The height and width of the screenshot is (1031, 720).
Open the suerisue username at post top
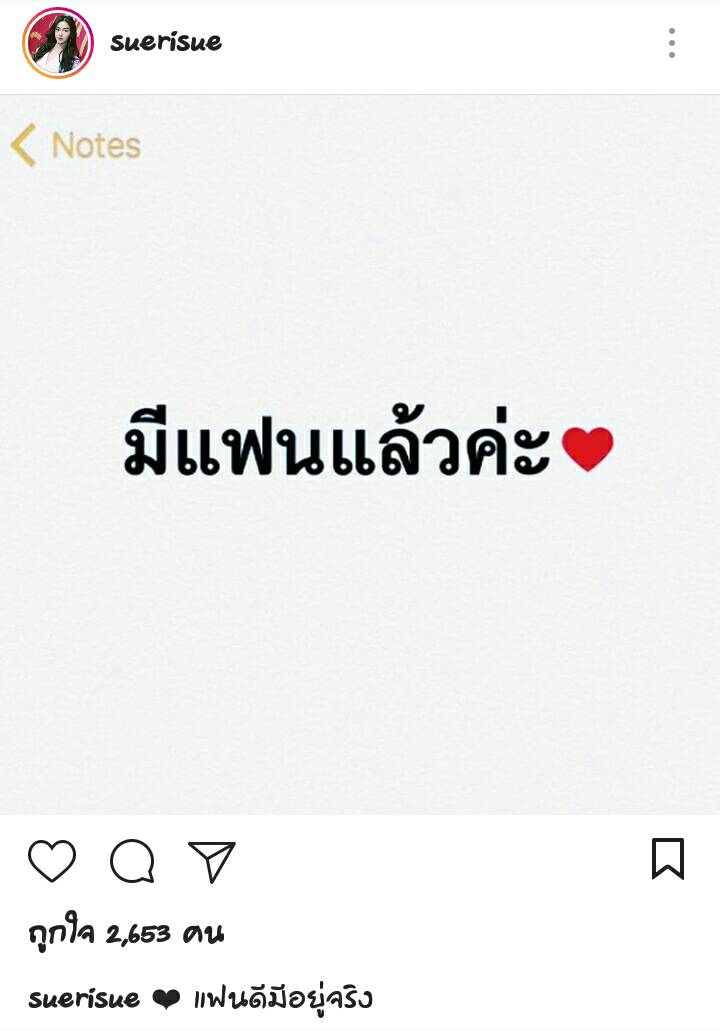tap(166, 42)
